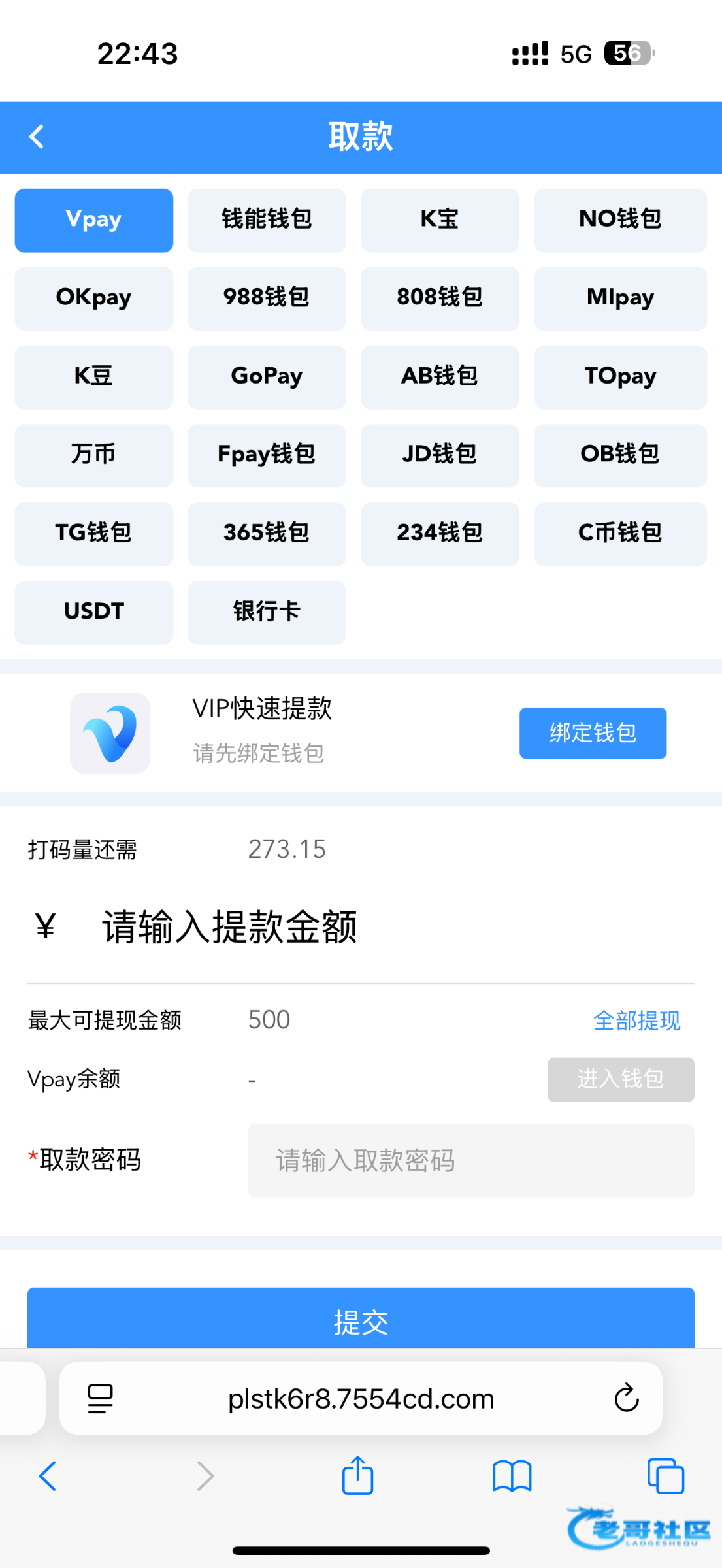
Task: Submit the withdrawal with 提交
Action: 361,1321
